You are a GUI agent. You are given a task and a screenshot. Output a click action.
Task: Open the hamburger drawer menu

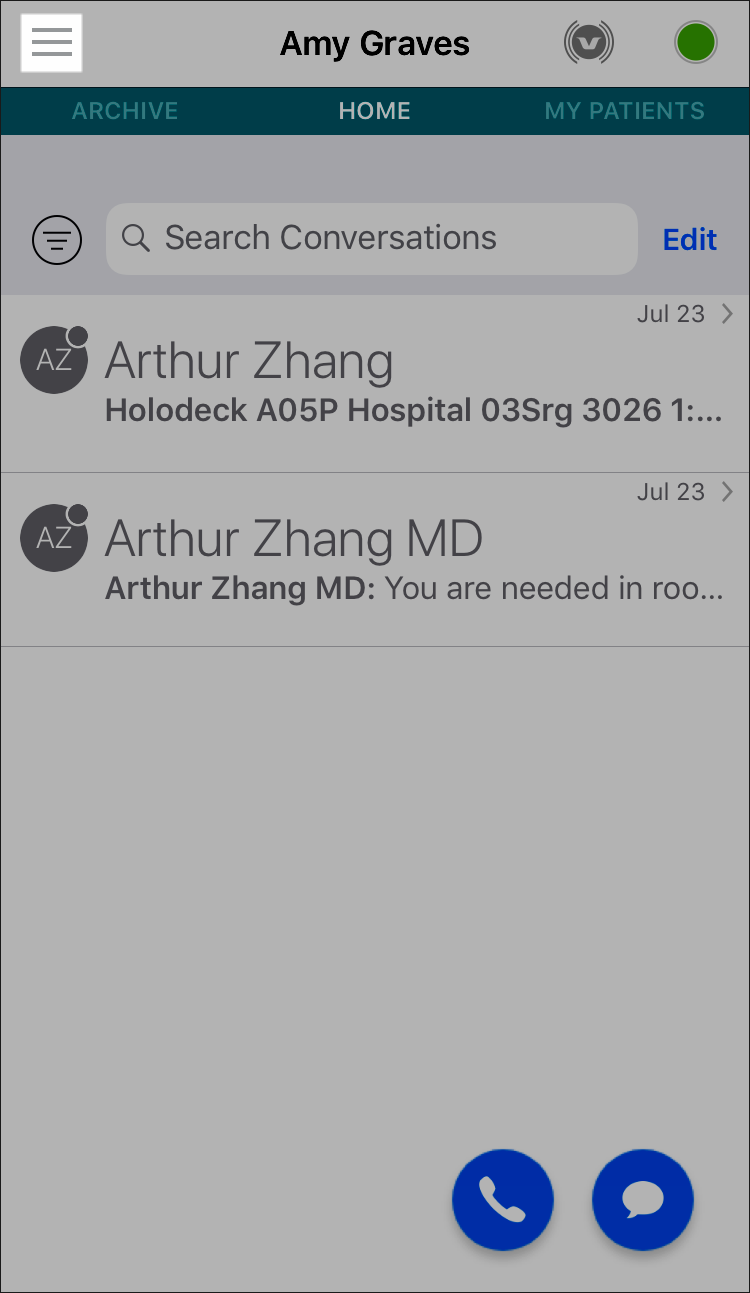[51, 43]
